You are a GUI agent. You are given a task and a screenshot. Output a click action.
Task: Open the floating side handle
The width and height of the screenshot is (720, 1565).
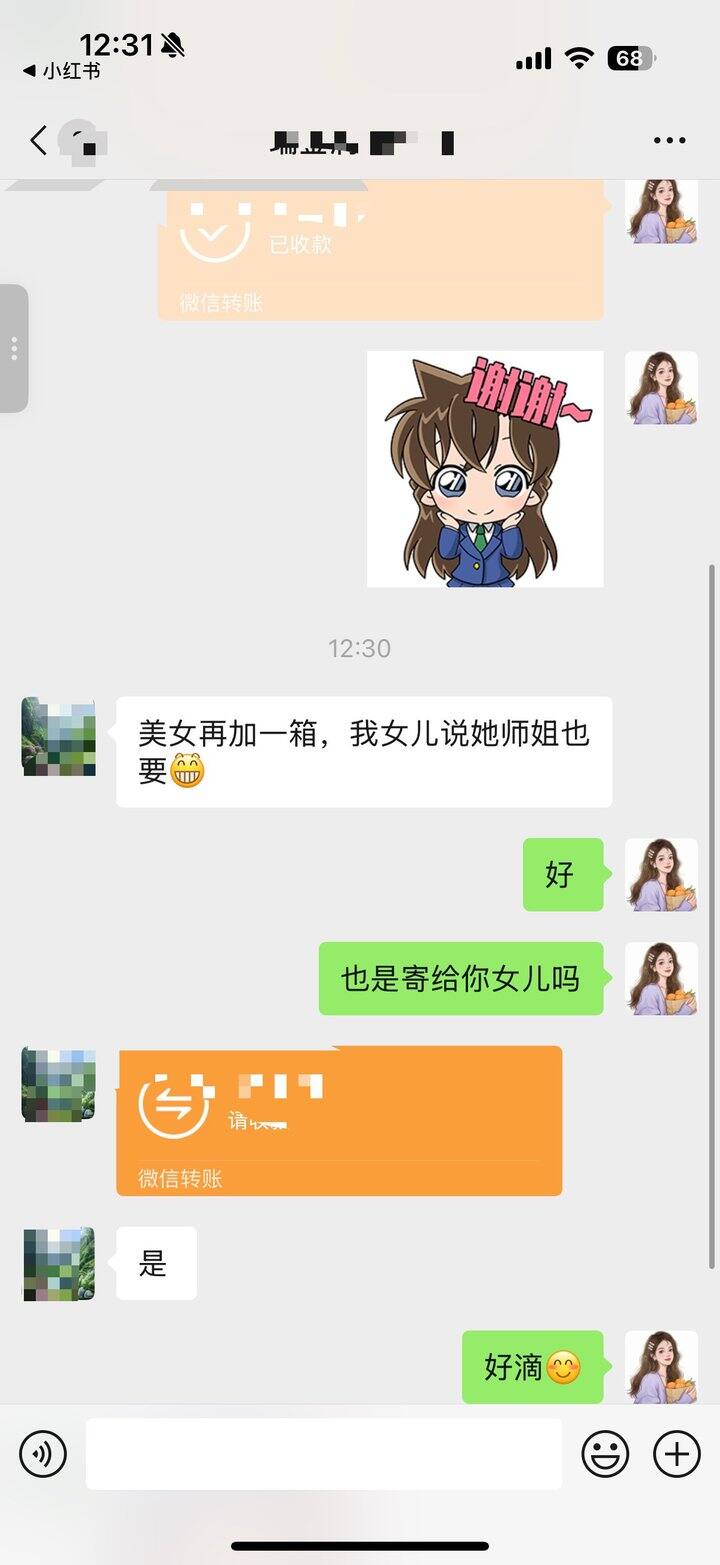pyautogui.click(x=14, y=348)
